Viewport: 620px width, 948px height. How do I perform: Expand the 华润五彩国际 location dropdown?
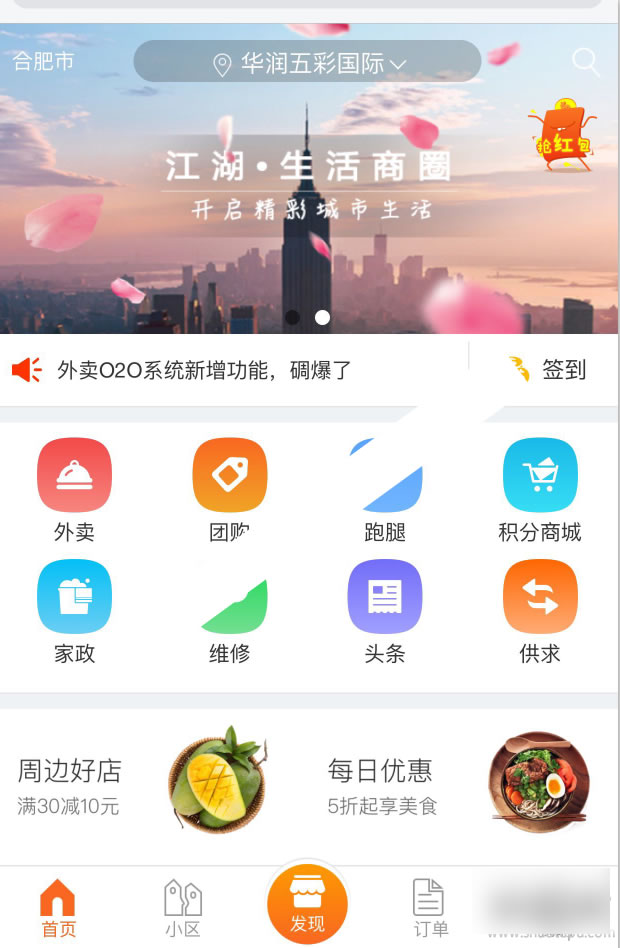click(308, 63)
